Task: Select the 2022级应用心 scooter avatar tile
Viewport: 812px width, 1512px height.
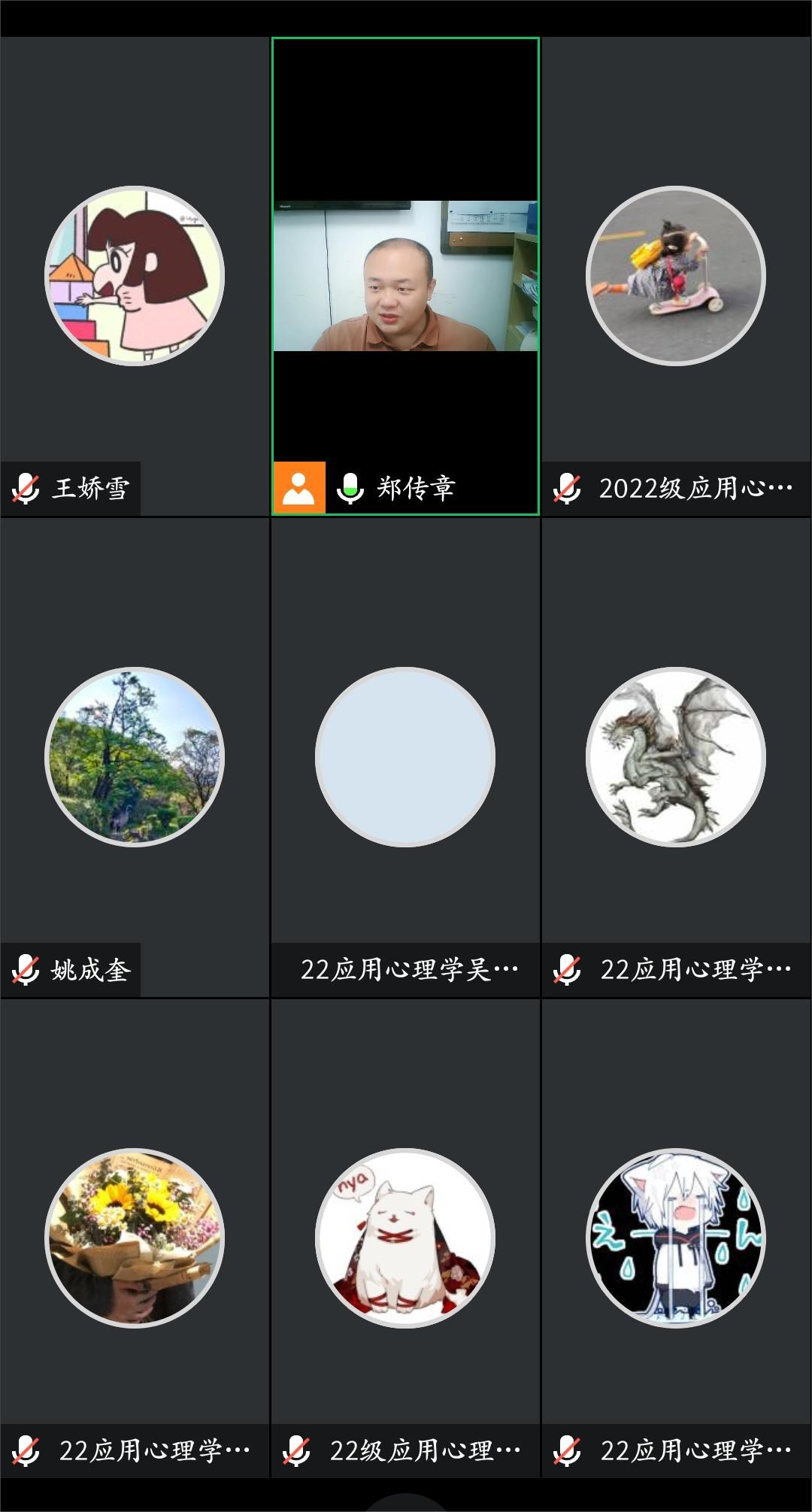Action: click(x=675, y=276)
